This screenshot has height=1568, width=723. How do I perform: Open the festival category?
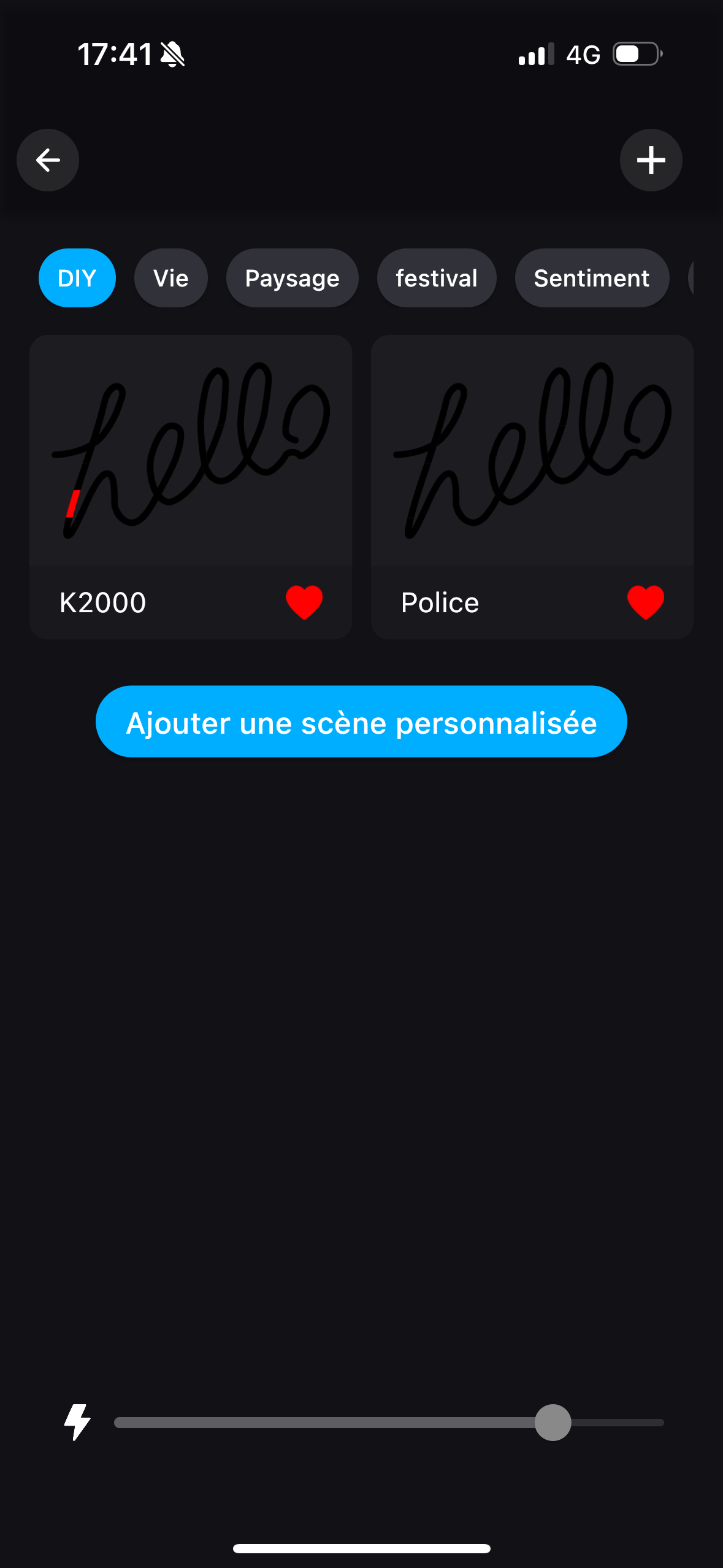[437, 278]
